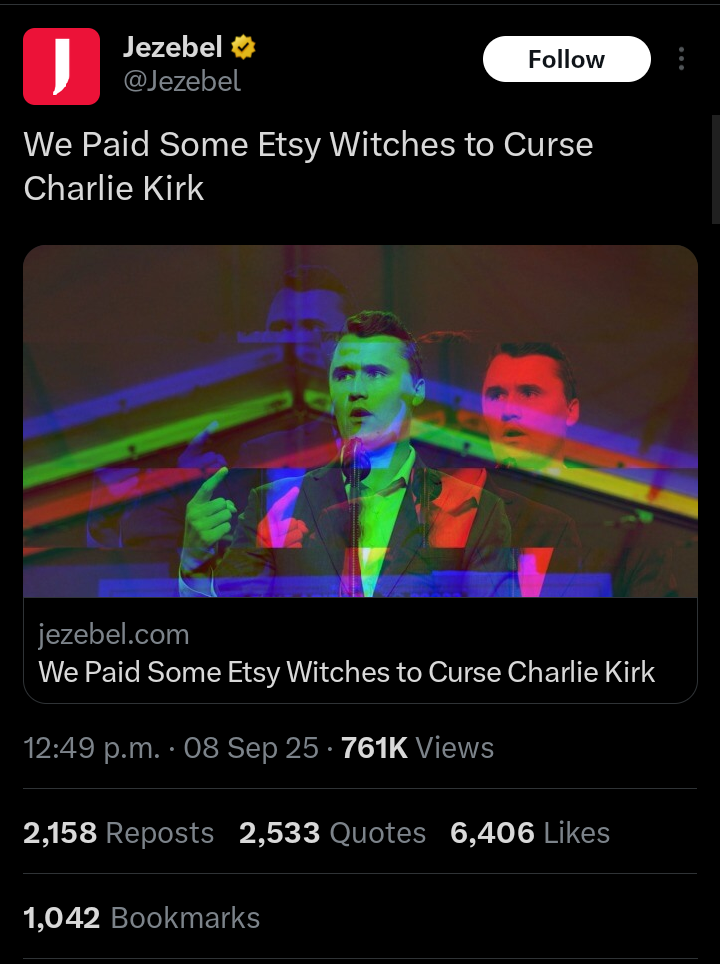View the 6,406 Likes list
This screenshot has height=964, width=720.
pos(530,833)
